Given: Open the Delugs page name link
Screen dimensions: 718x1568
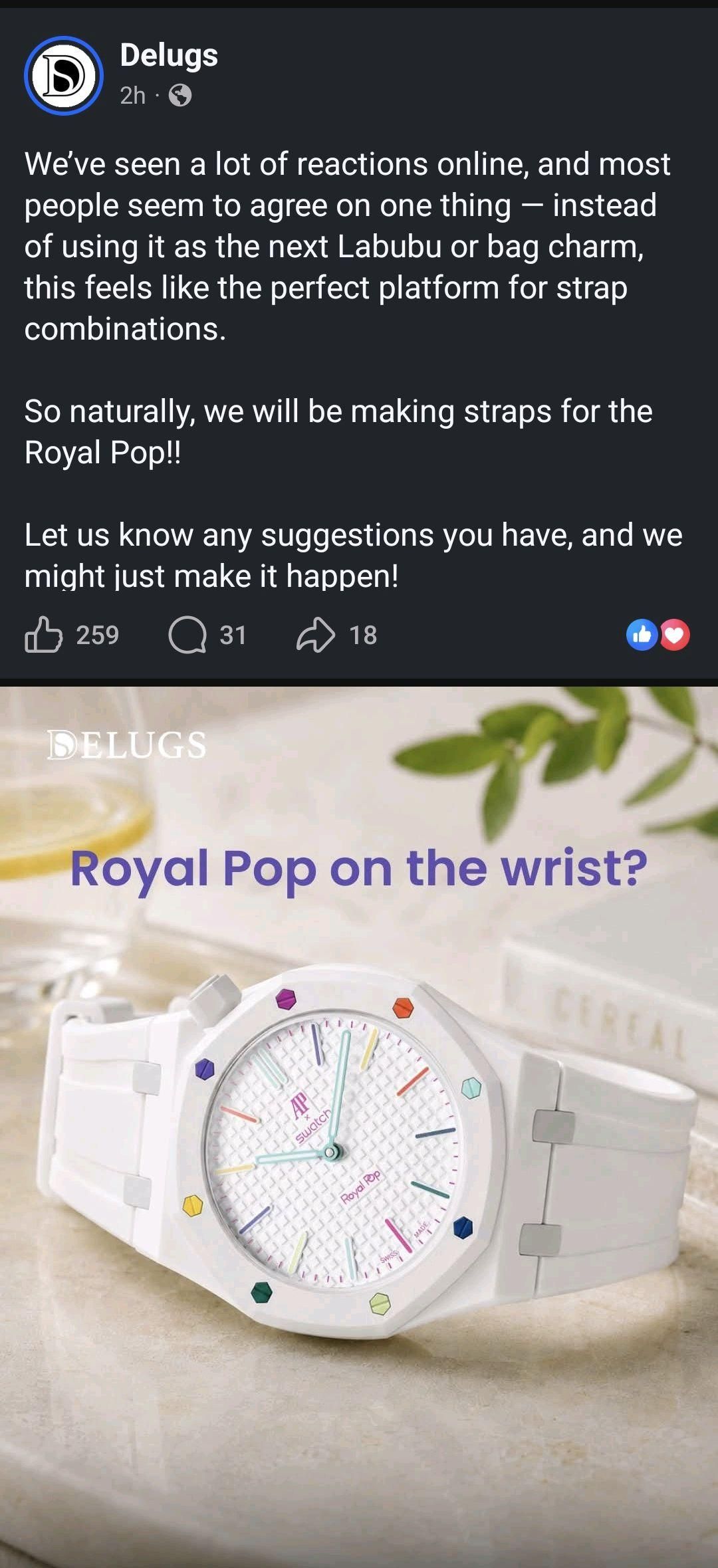Looking at the screenshot, I should click(x=169, y=55).
